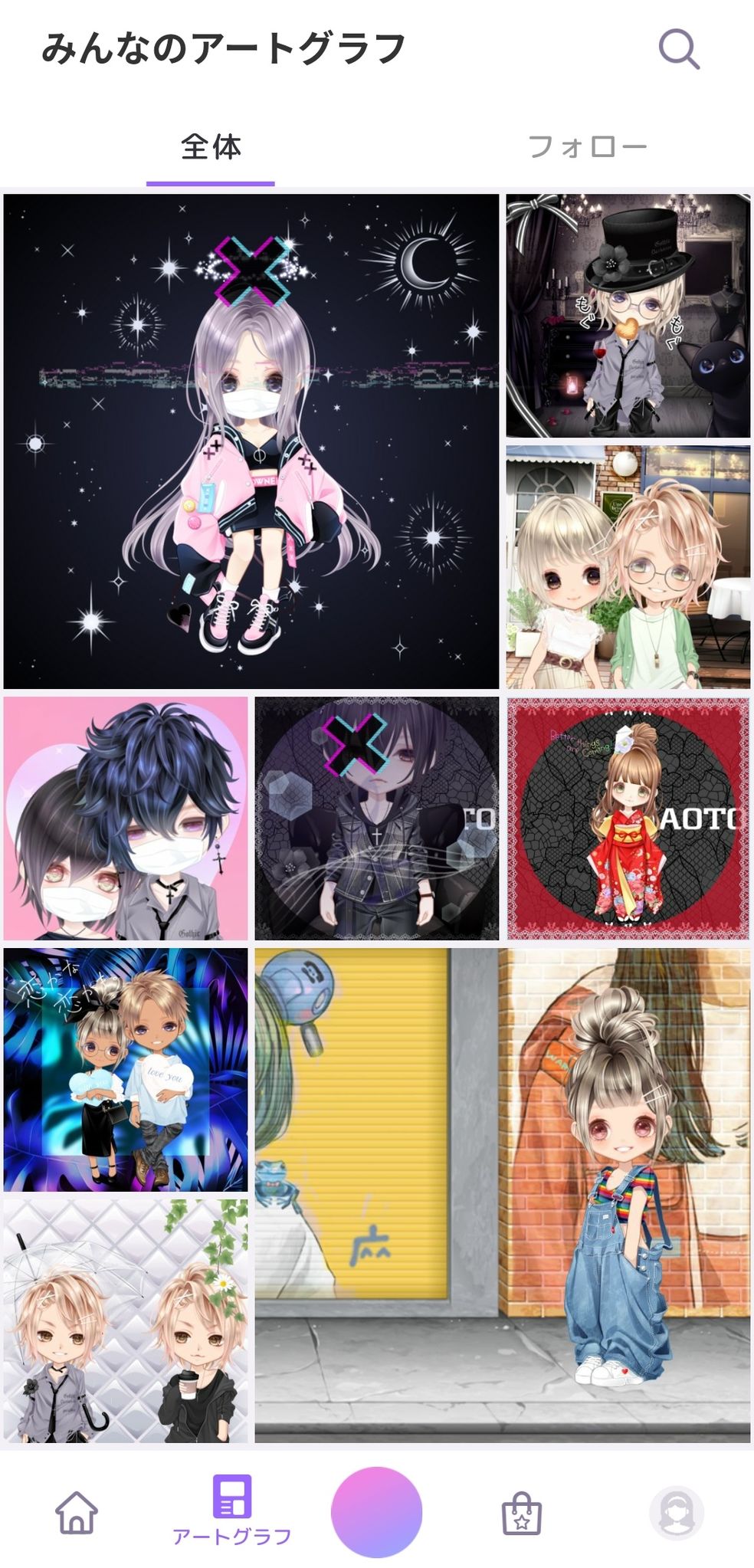754x1568 pixels.
Task: Open the profile avatar tab
Action: point(676,1511)
